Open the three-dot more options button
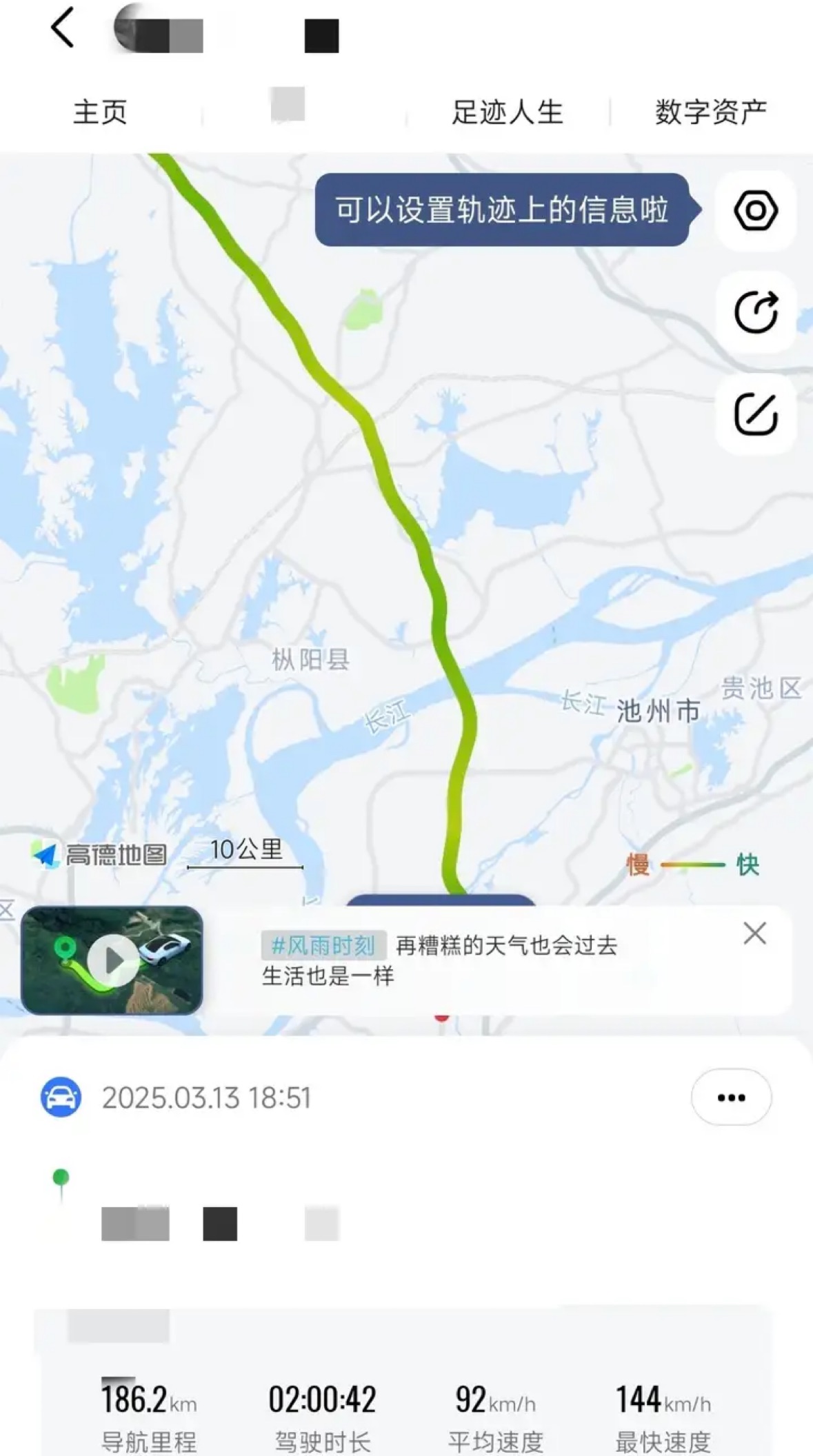Image resolution: width=813 pixels, height=1456 pixels. (731, 1098)
